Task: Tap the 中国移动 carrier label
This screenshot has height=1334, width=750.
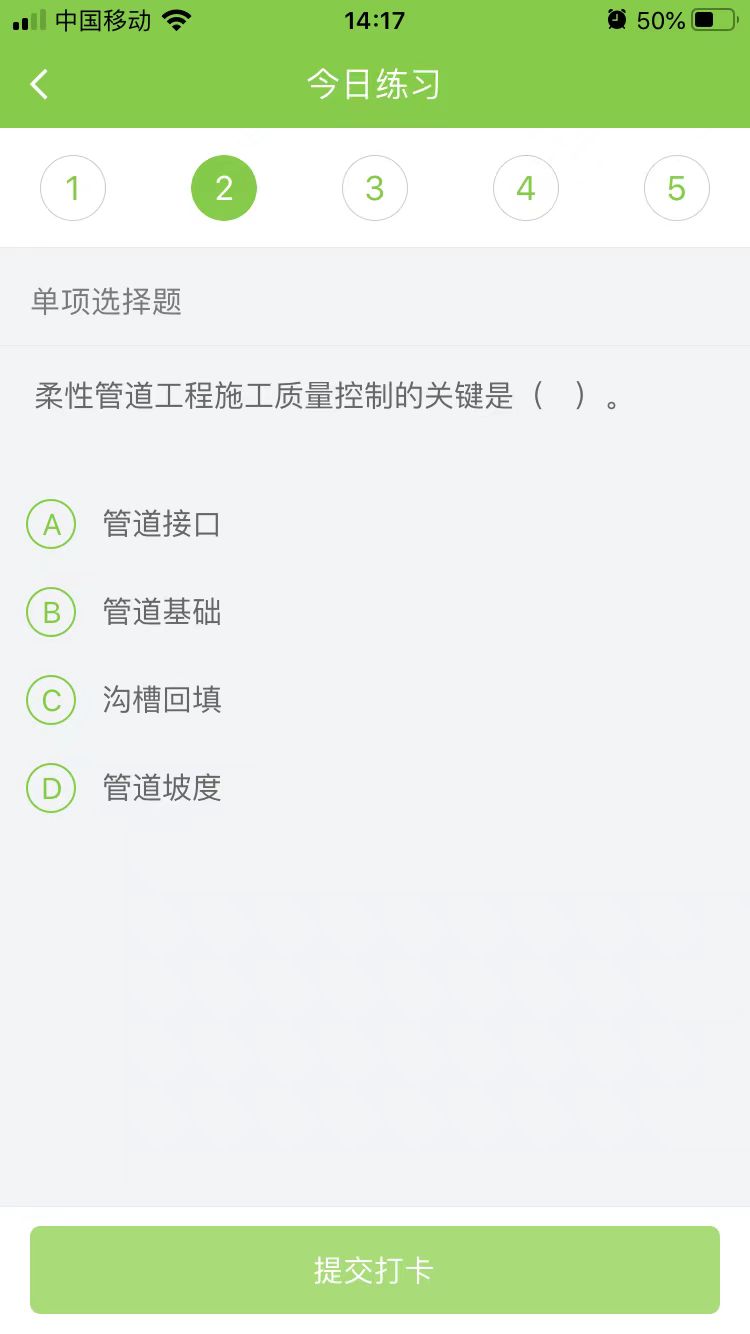Action: 97,18
